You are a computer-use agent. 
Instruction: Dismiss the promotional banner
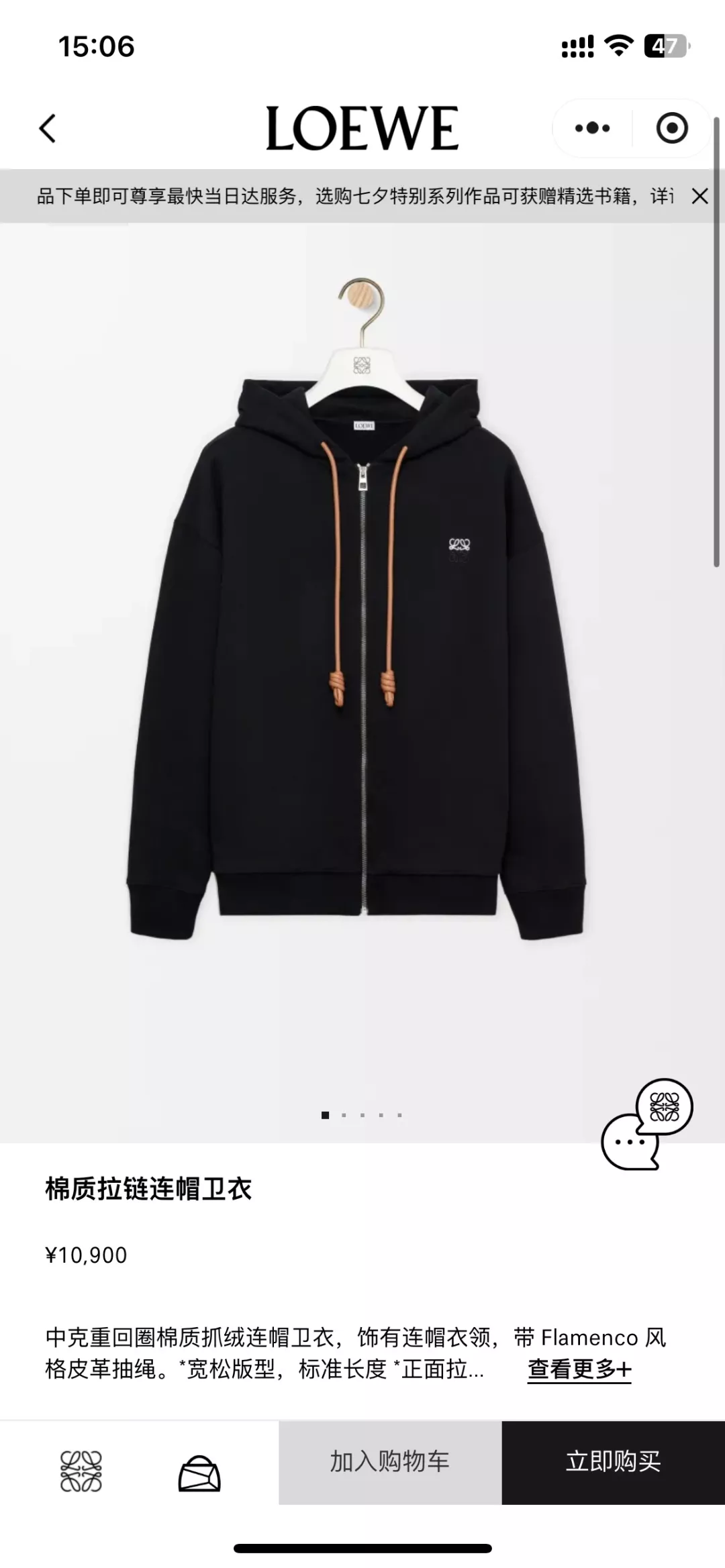coord(700,196)
